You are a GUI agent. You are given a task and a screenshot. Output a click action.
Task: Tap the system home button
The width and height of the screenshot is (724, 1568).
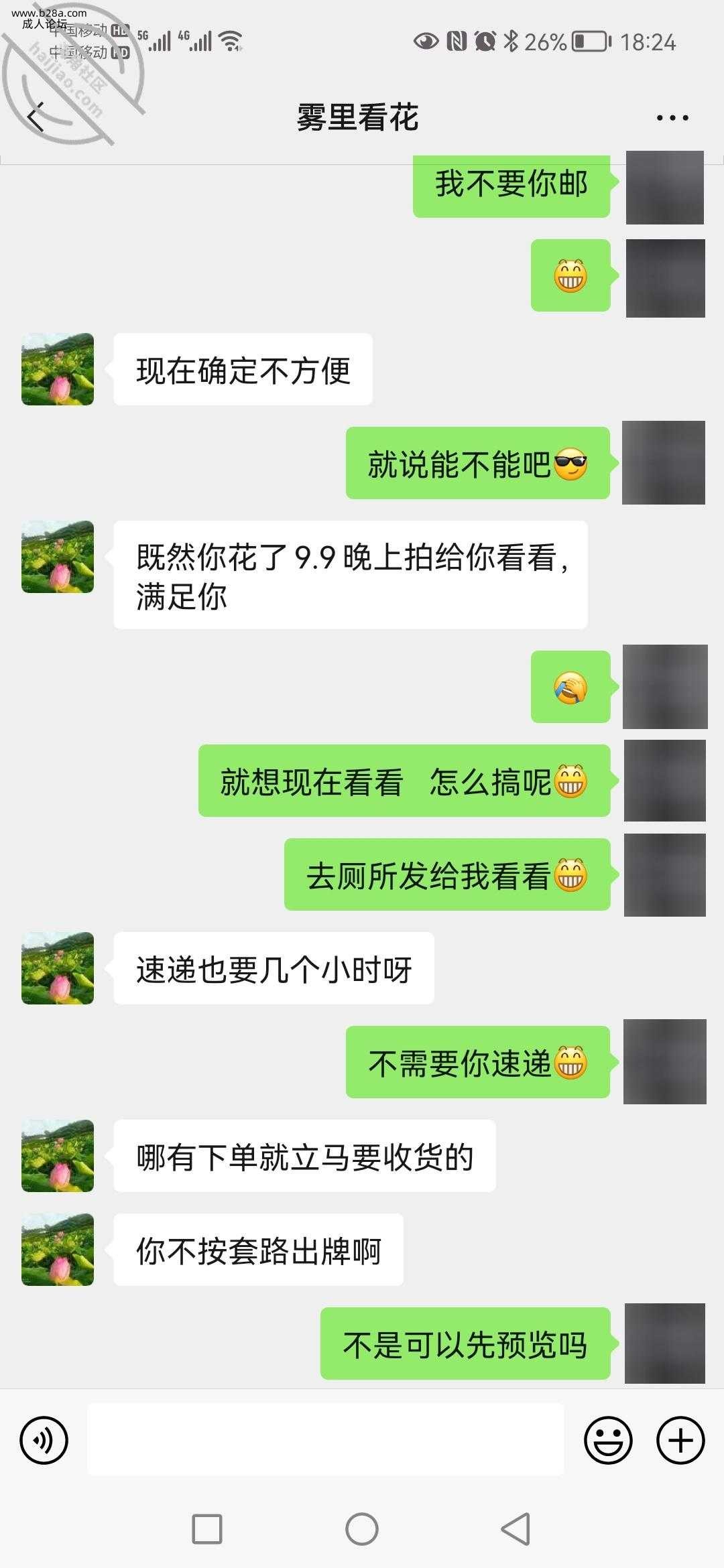[362, 1529]
